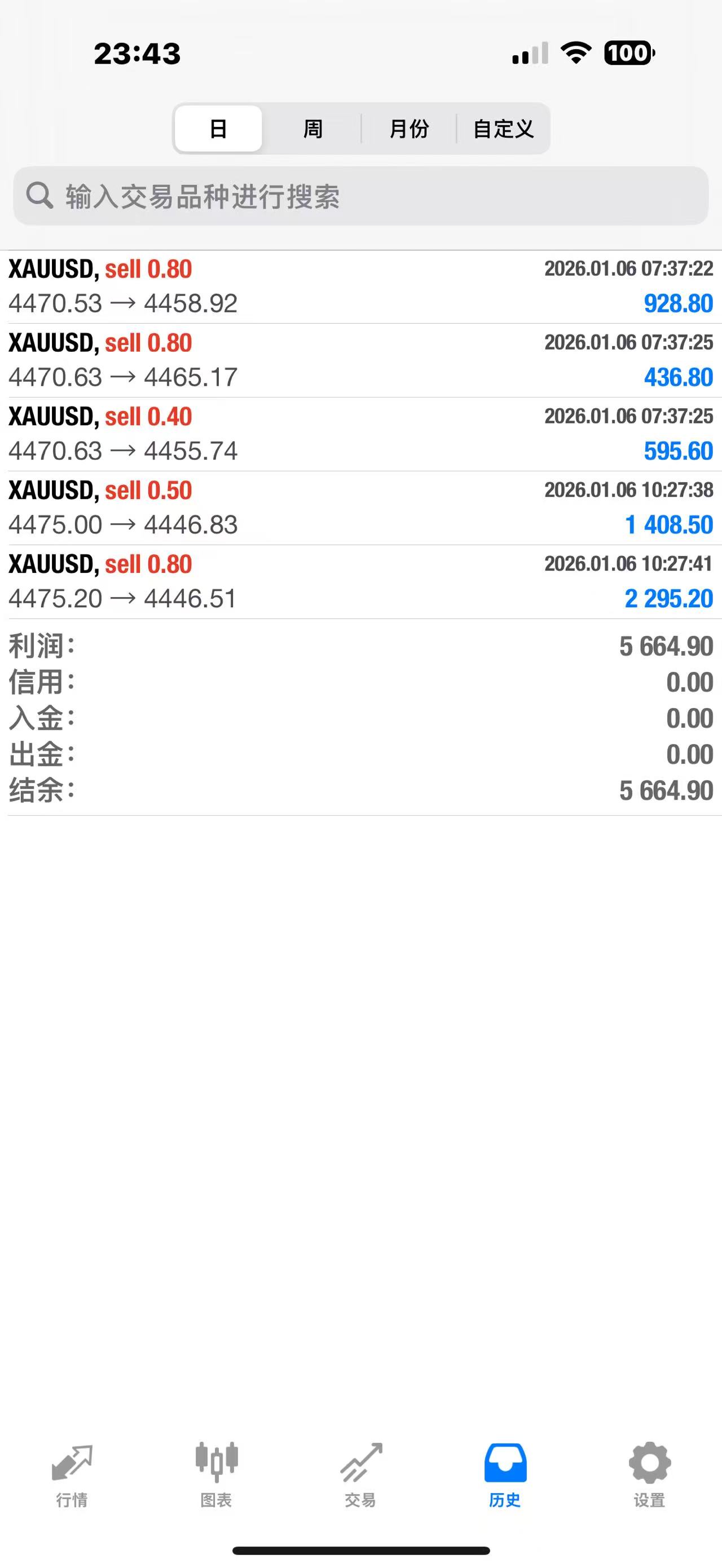The width and height of the screenshot is (722, 1568).
Task: Select the first XAUUSD sell 0.80 trade
Action: click(244, 286)
